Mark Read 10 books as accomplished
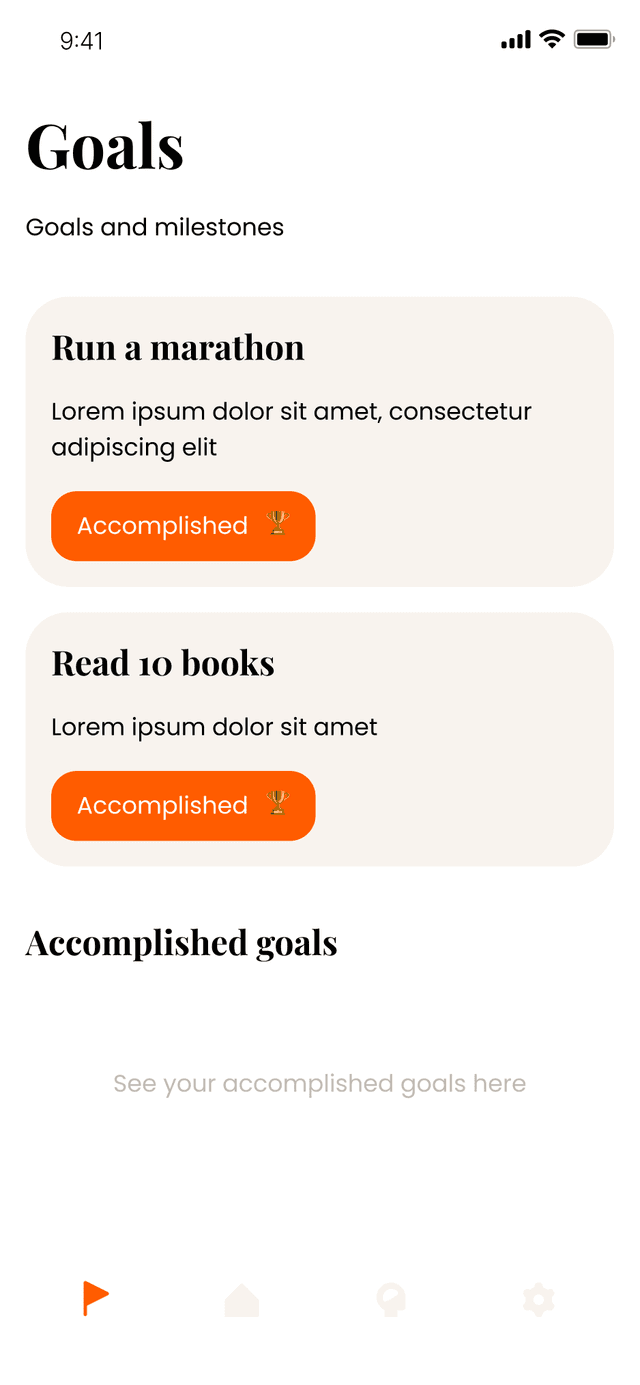 [x=183, y=806]
